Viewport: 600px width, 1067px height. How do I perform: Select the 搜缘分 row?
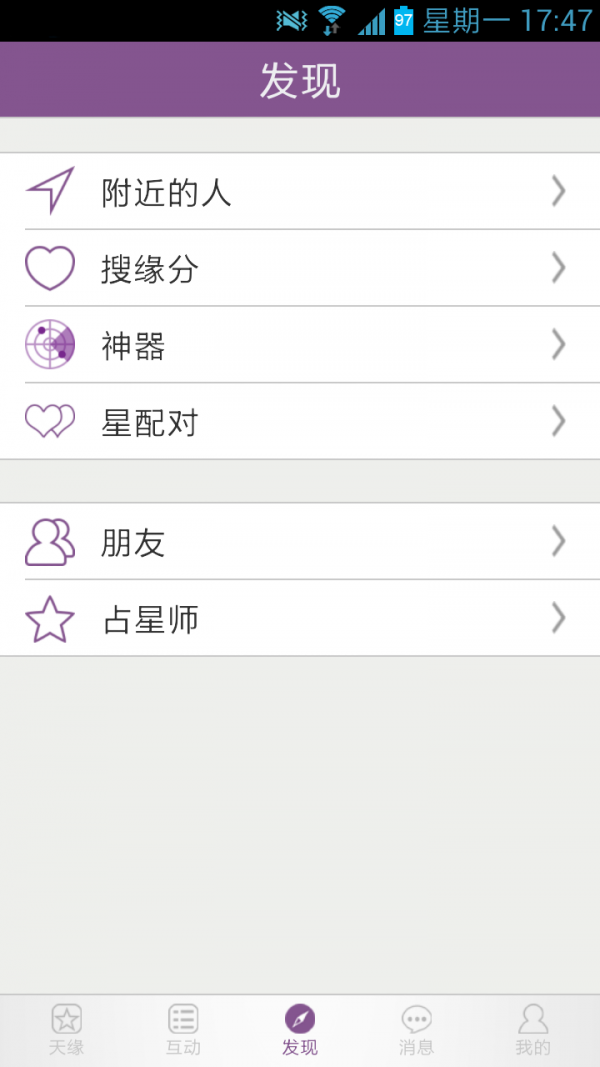(x=300, y=268)
